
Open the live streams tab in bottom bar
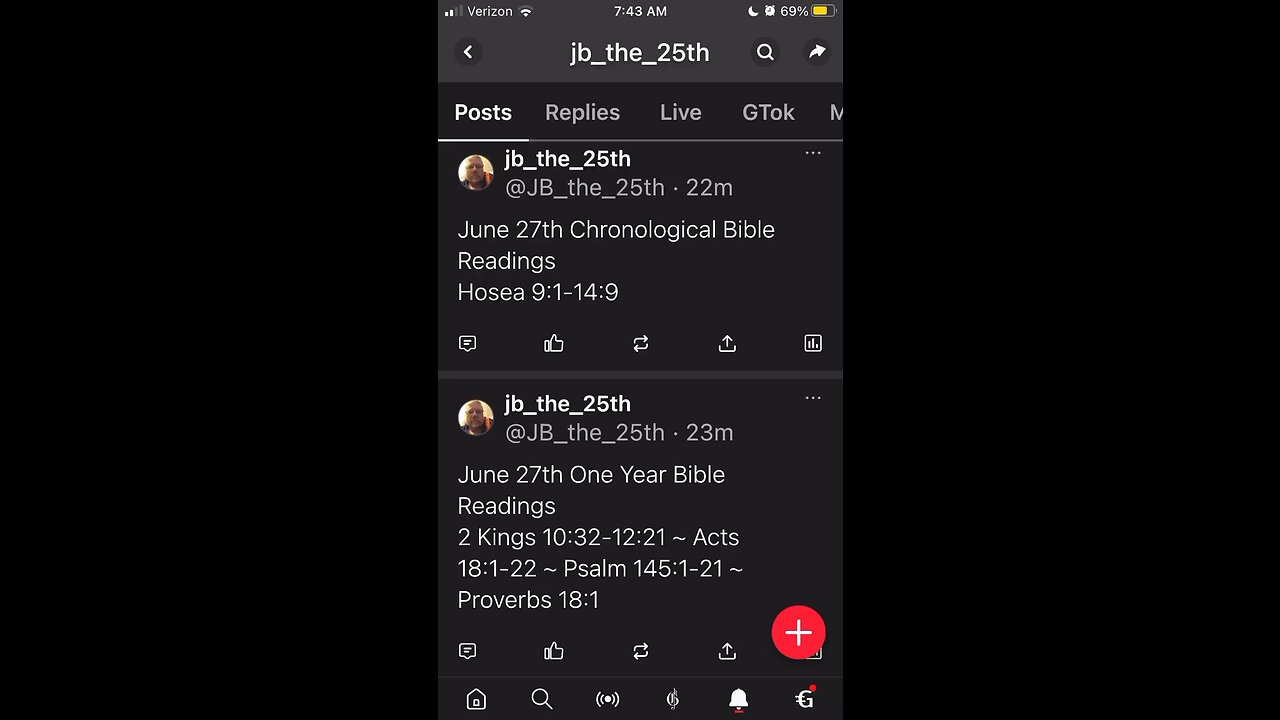[607, 699]
